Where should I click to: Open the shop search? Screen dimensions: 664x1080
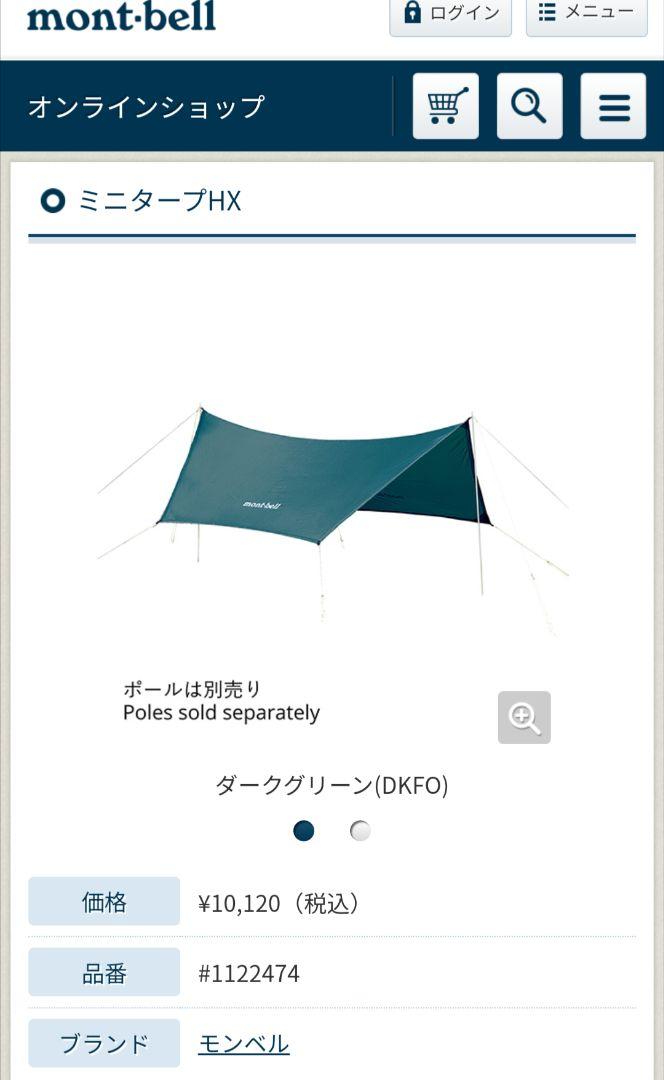529,106
